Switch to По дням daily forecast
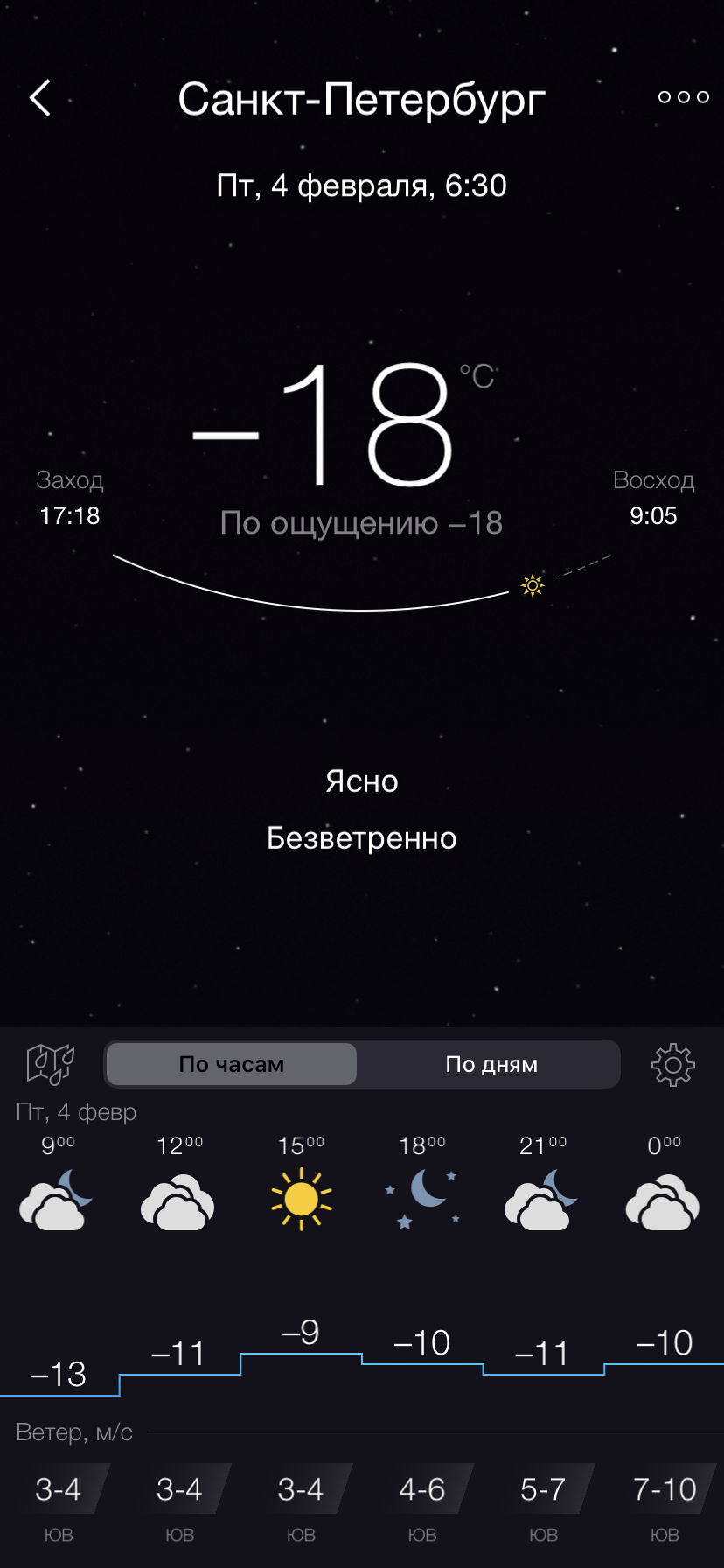This screenshot has height=1568, width=724. point(491,1064)
